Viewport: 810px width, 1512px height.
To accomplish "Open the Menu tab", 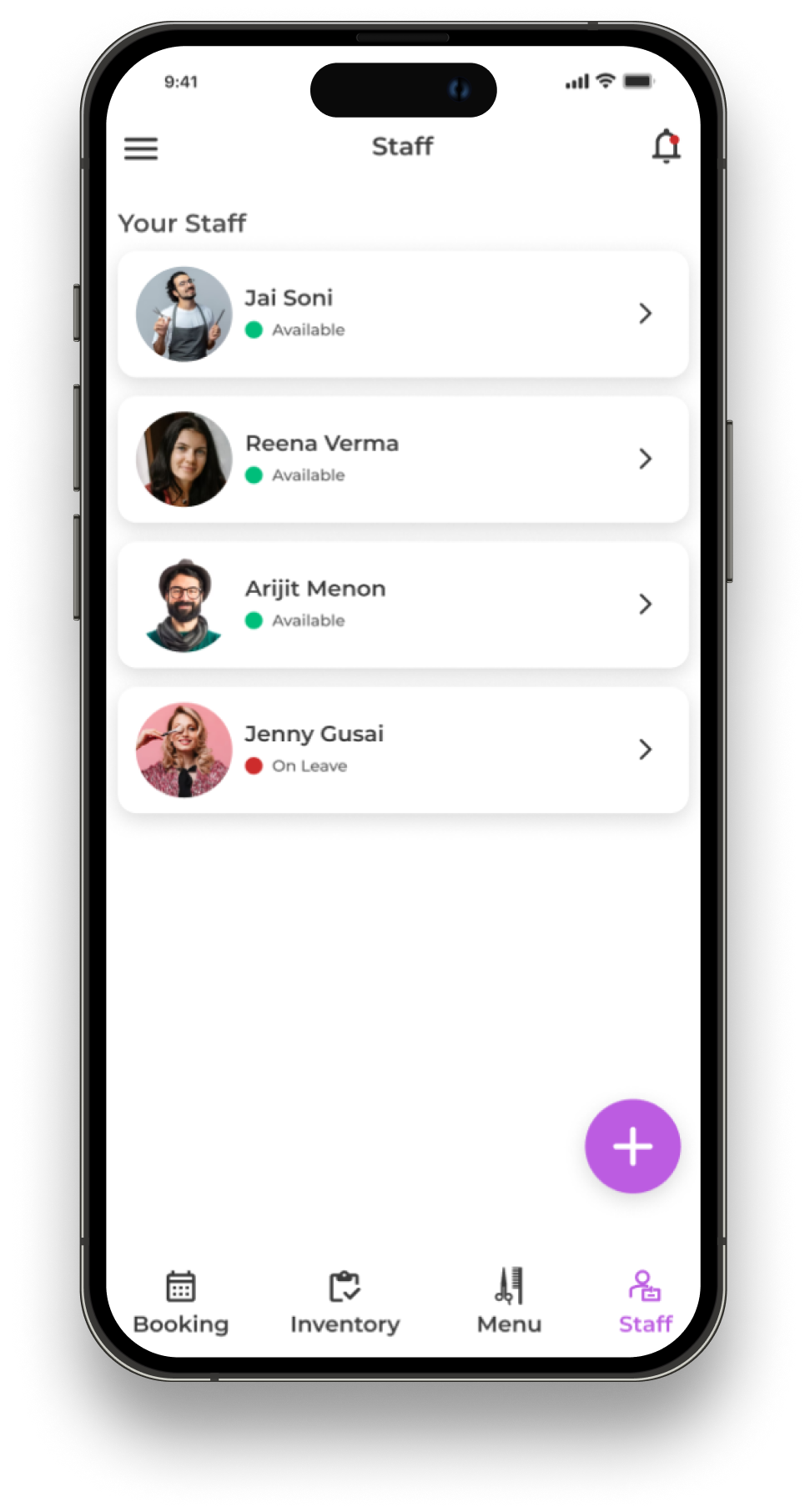I will click(x=509, y=1302).
